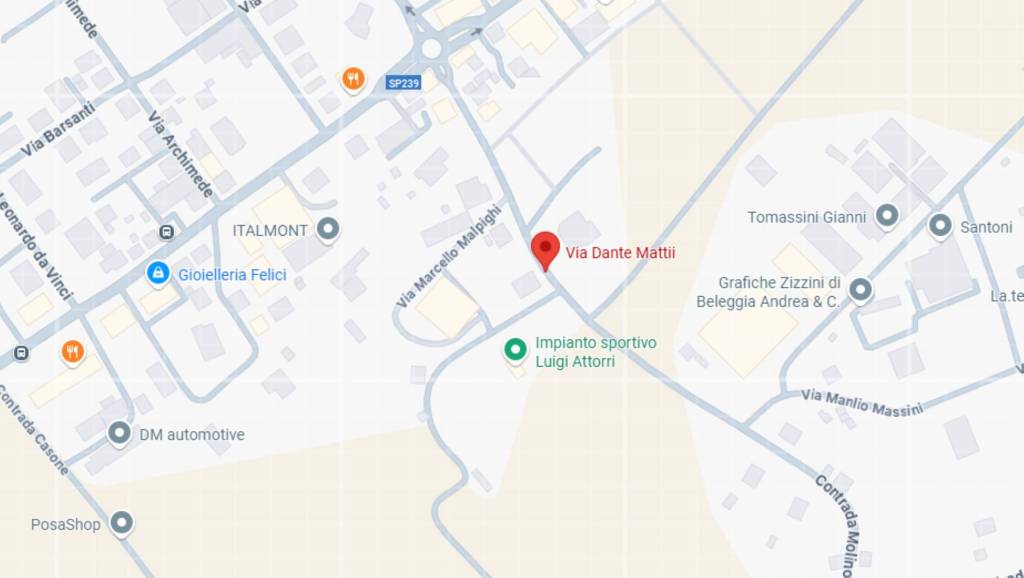
Task: Select the bus stop near ITALMONT
Action: click(167, 232)
